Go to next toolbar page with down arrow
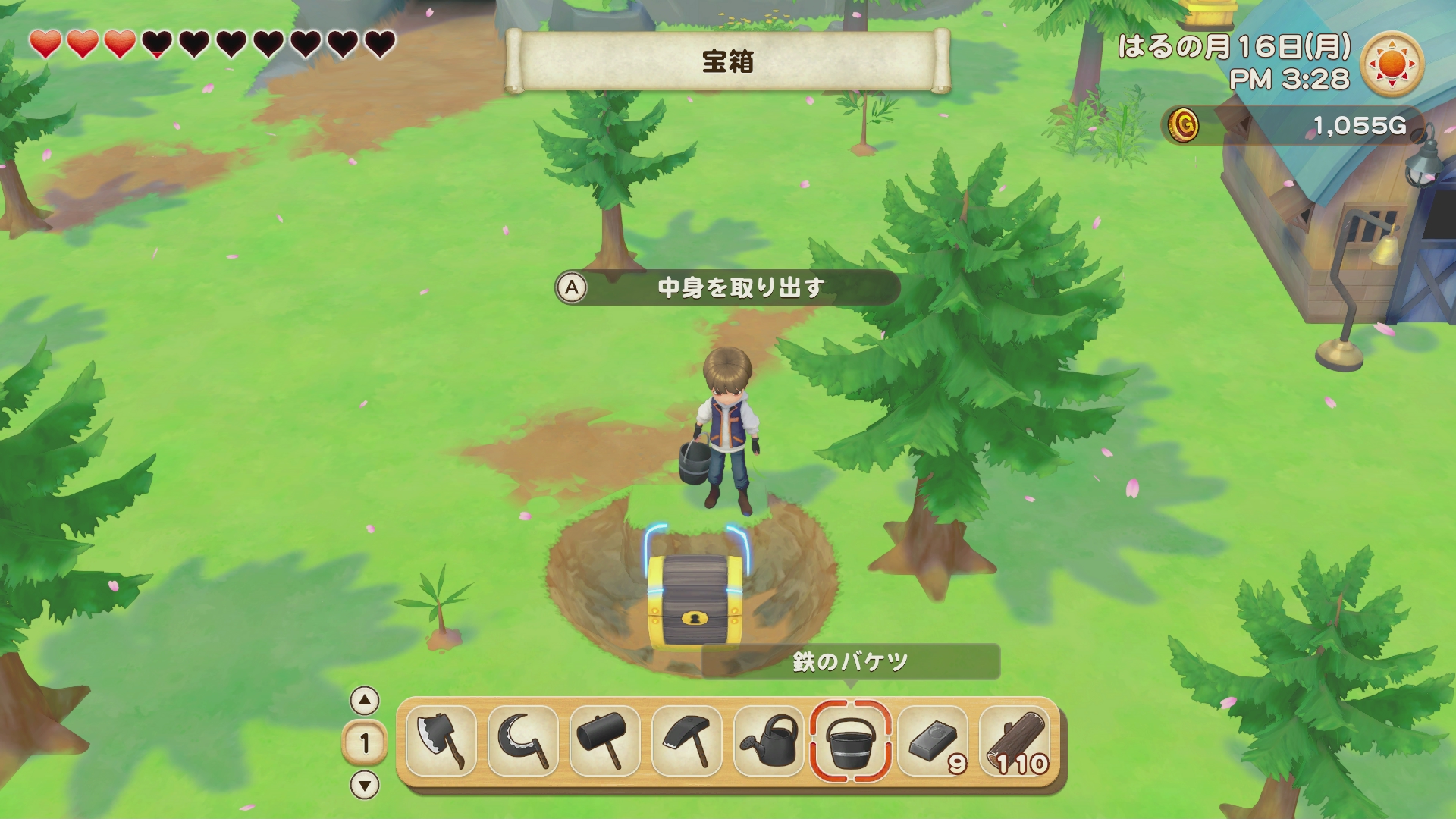Screen dimensions: 1456x819 pyautogui.click(x=365, y=785)
